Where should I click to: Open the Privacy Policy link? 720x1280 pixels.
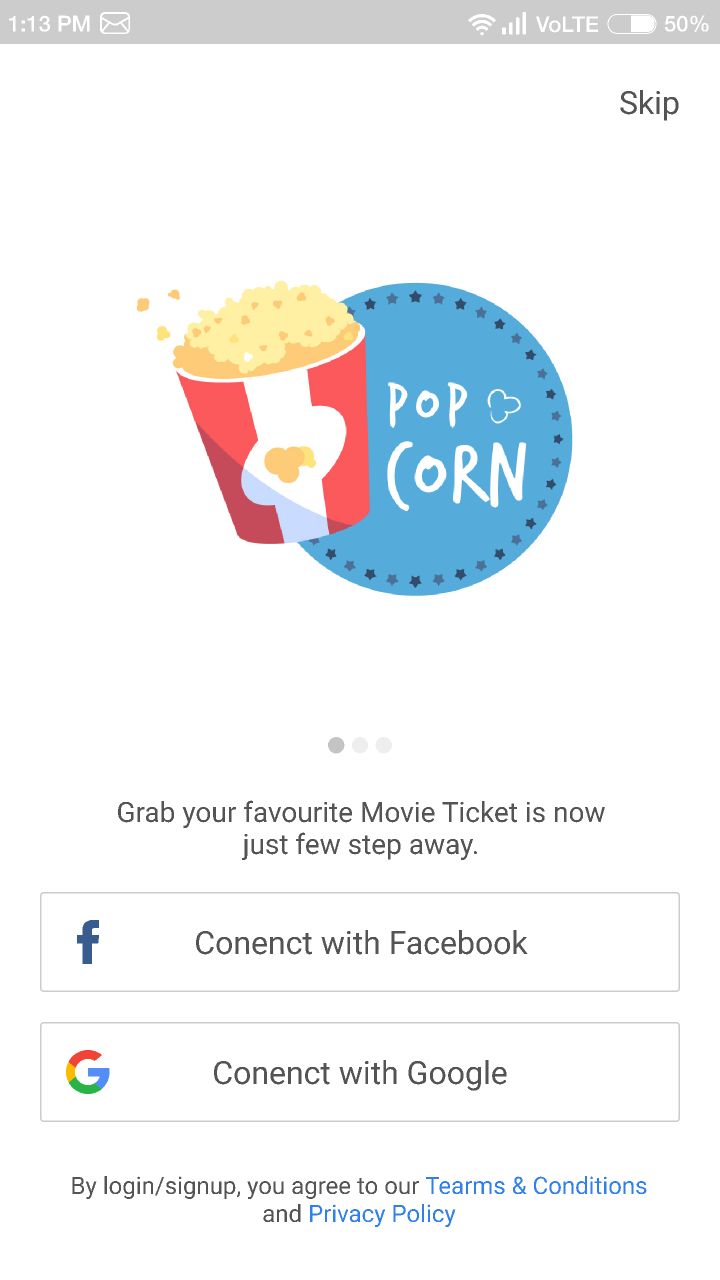pos(381,1214)
